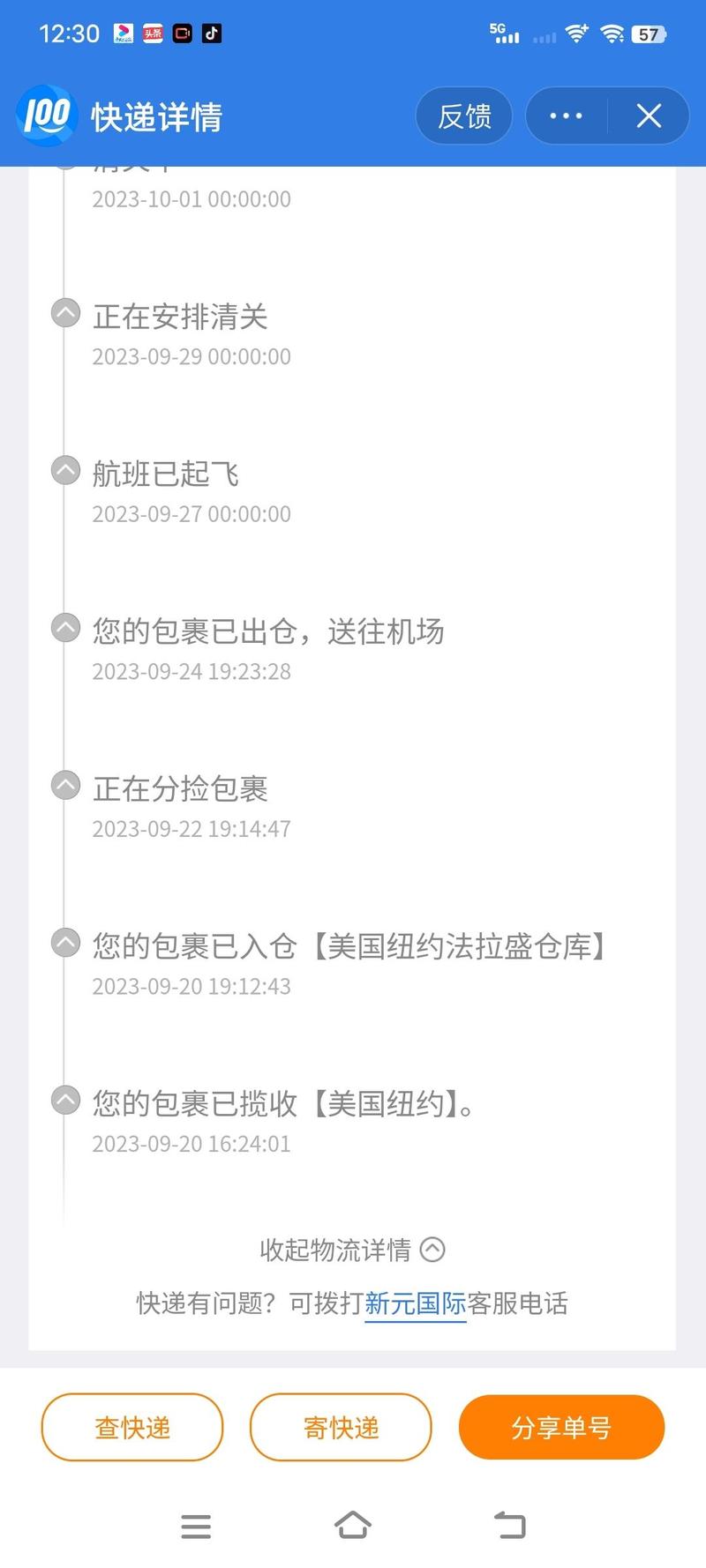Tap the home icon in bottom navigation
This screenshot has height=1568, width=706.
pyautogui.click(x=353, y=1527)
